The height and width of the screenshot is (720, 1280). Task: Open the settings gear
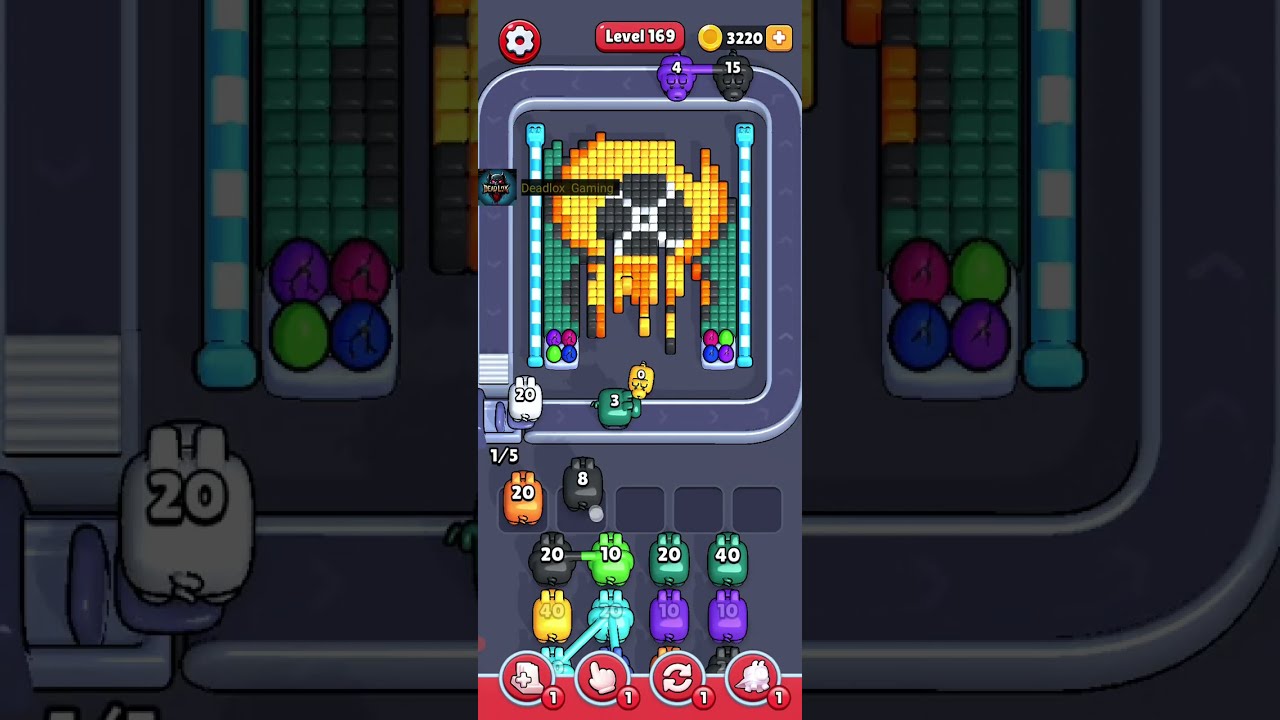(x=520, y=41)
